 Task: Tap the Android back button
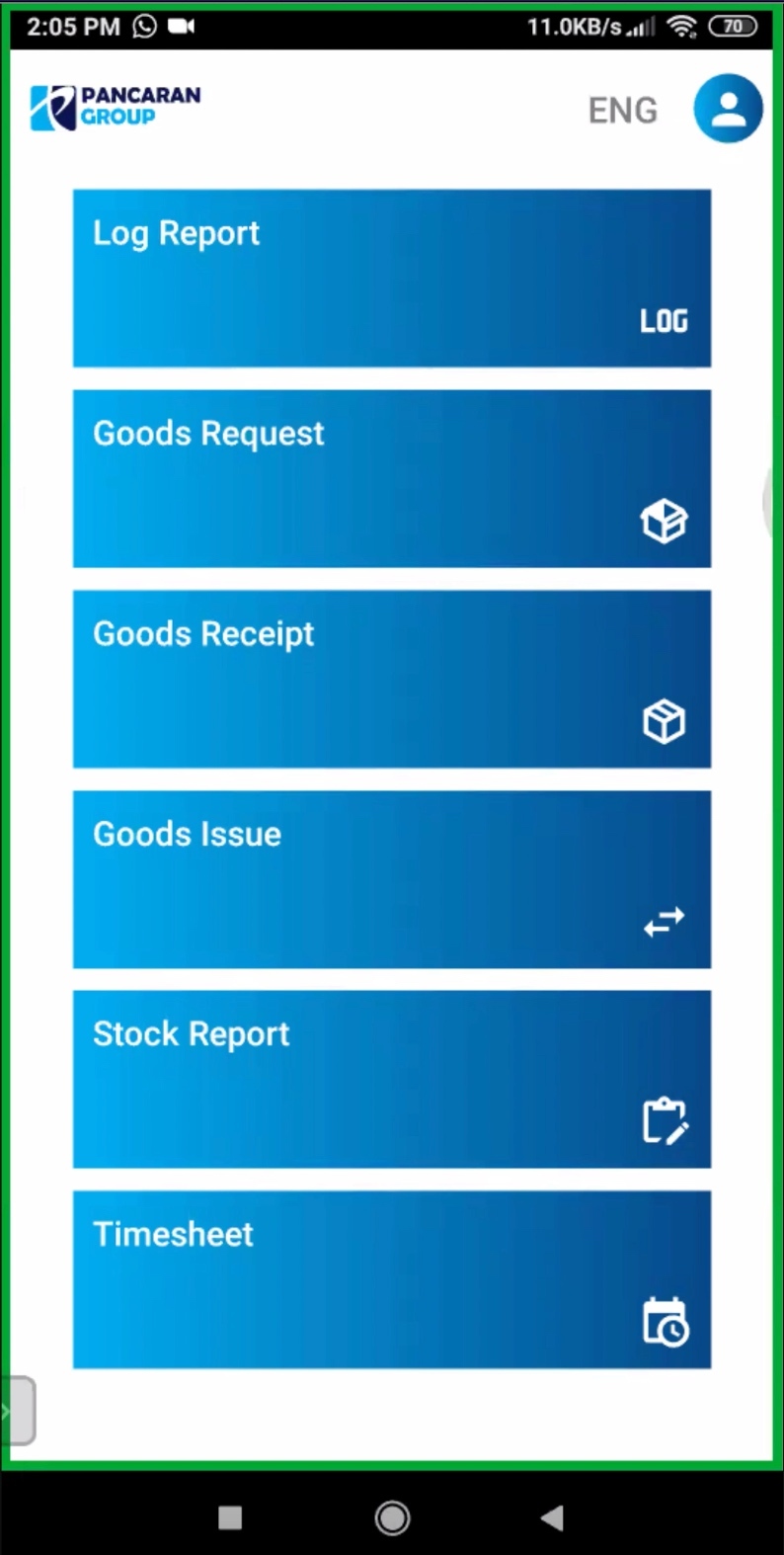coord(552,1517)
